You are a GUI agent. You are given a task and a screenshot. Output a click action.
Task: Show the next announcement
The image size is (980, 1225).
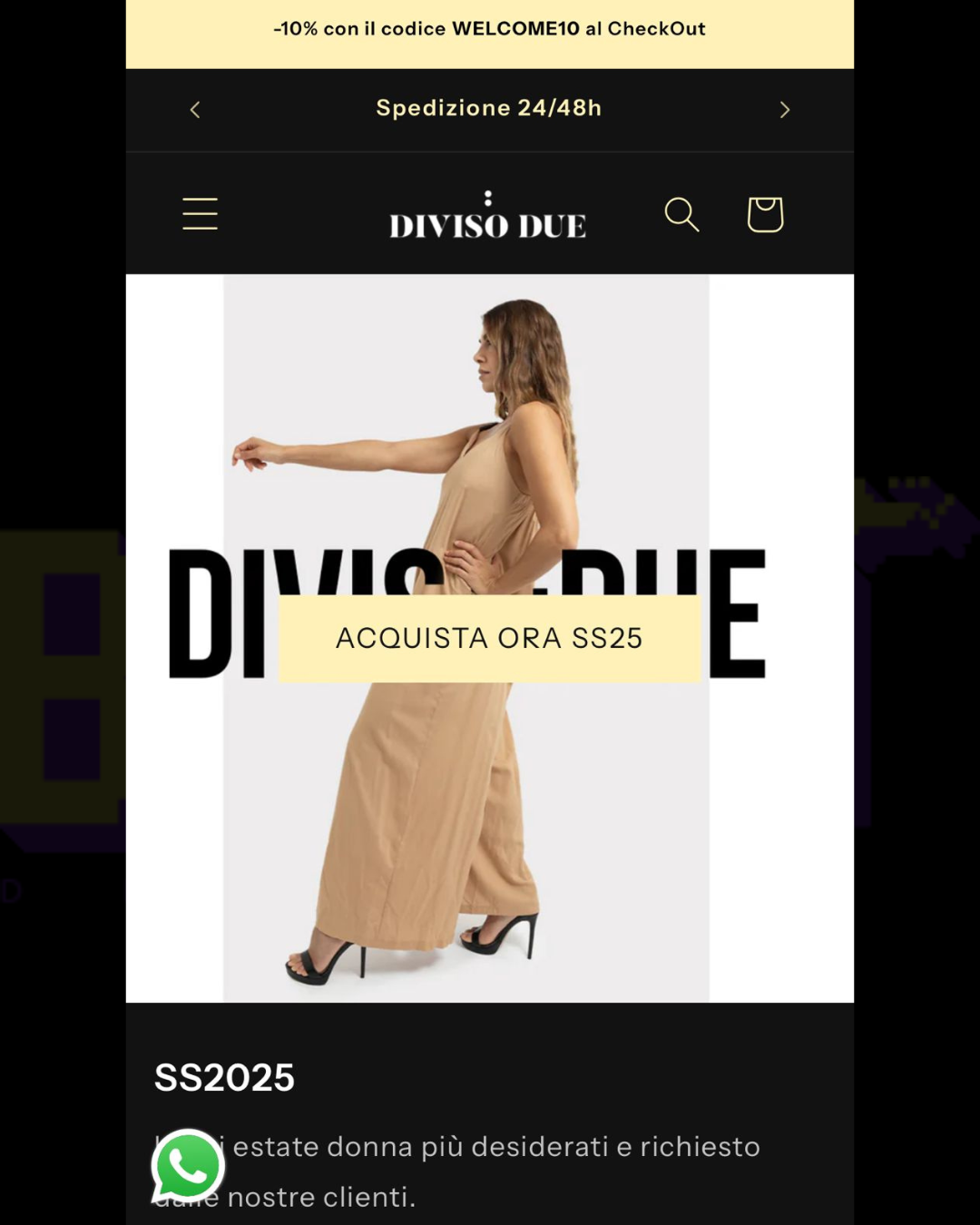click(785, 110)
